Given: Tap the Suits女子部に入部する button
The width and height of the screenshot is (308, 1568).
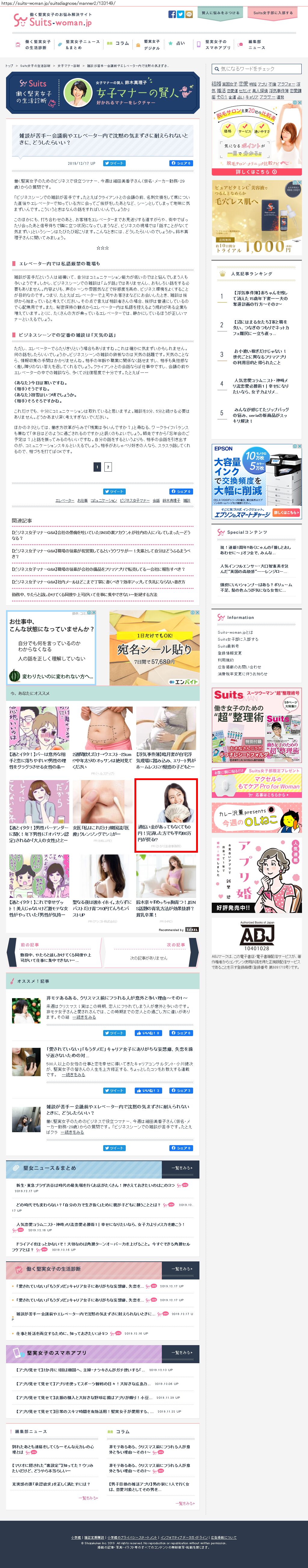Looking at the screenshot, I should pos(272,13).
